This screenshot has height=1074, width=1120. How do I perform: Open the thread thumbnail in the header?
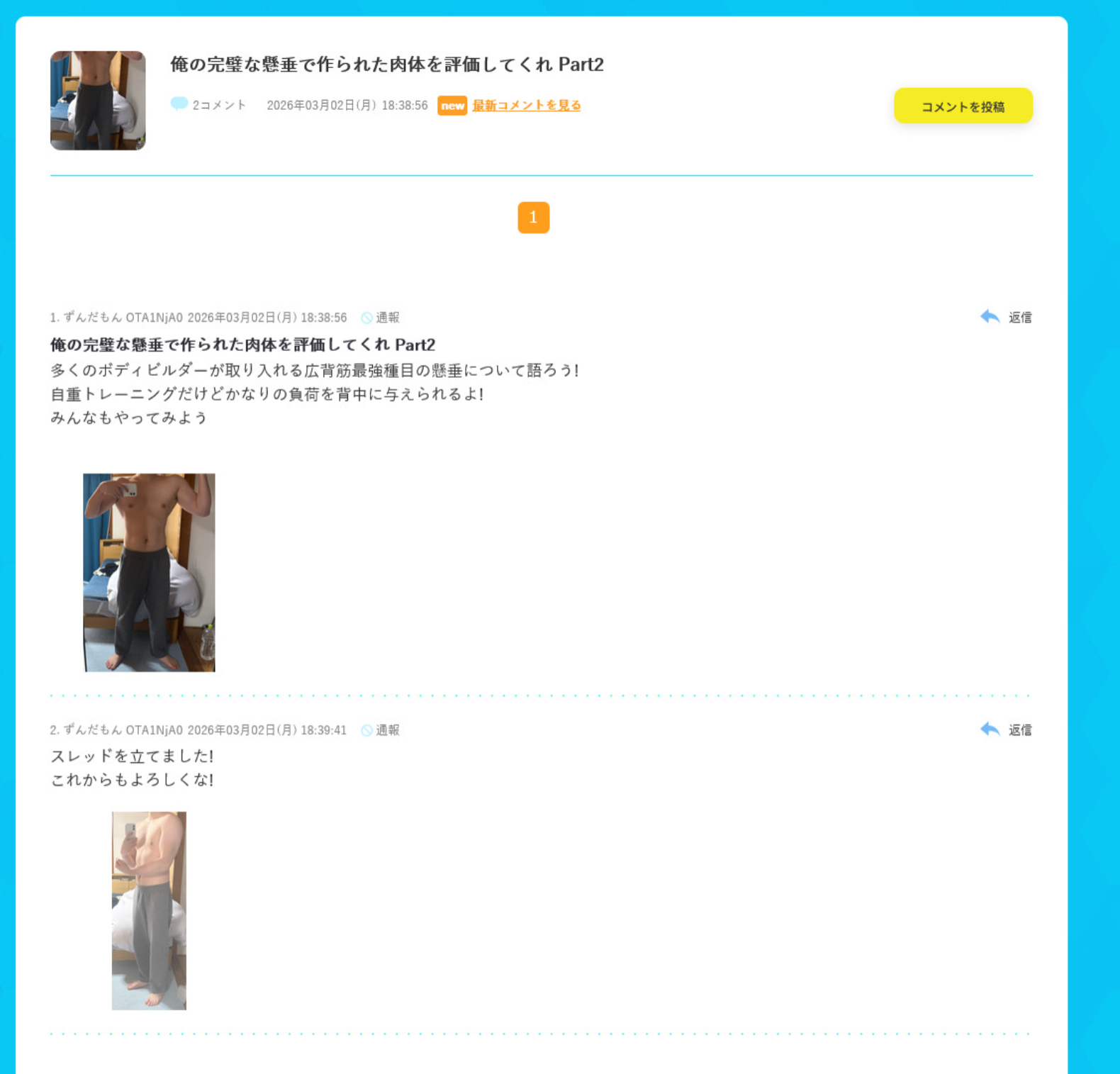coord(98,100)
